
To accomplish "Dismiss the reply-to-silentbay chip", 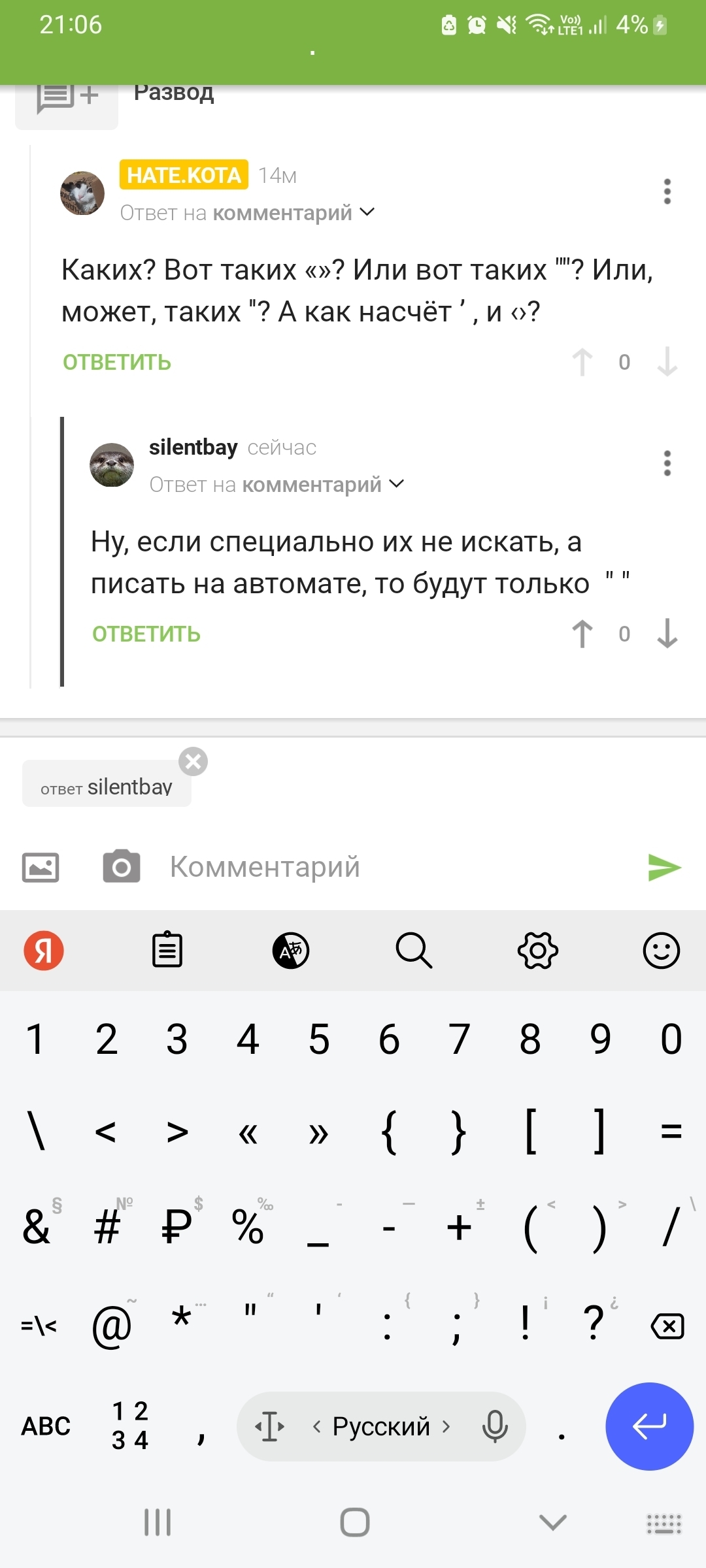I will 193,762.
